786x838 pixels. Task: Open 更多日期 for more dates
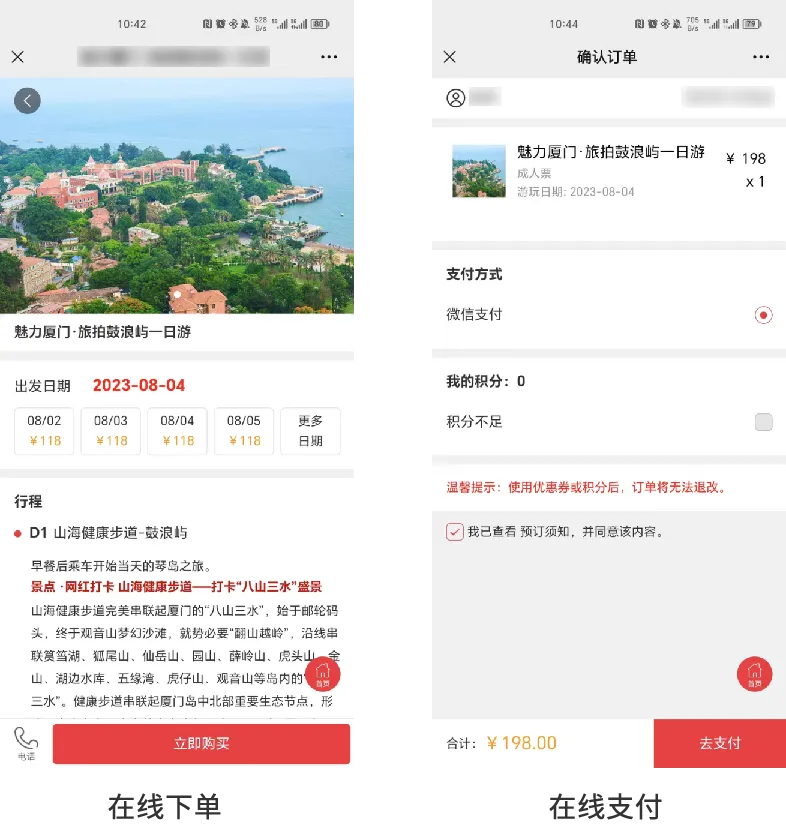[x=310, y=431]
